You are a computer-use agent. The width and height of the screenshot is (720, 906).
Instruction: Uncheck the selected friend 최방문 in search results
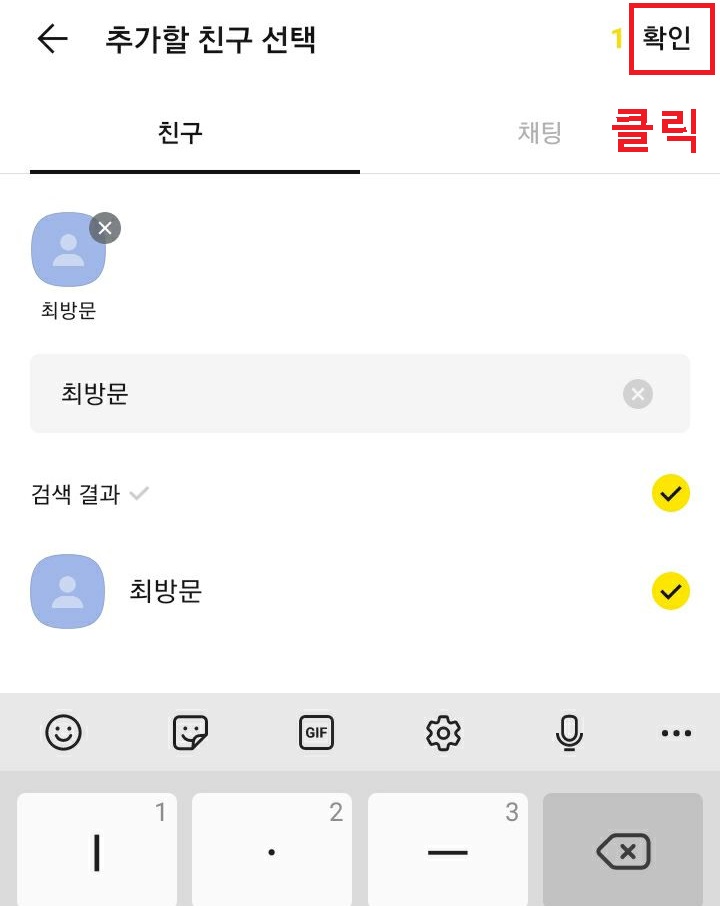(x=671, y=591)
